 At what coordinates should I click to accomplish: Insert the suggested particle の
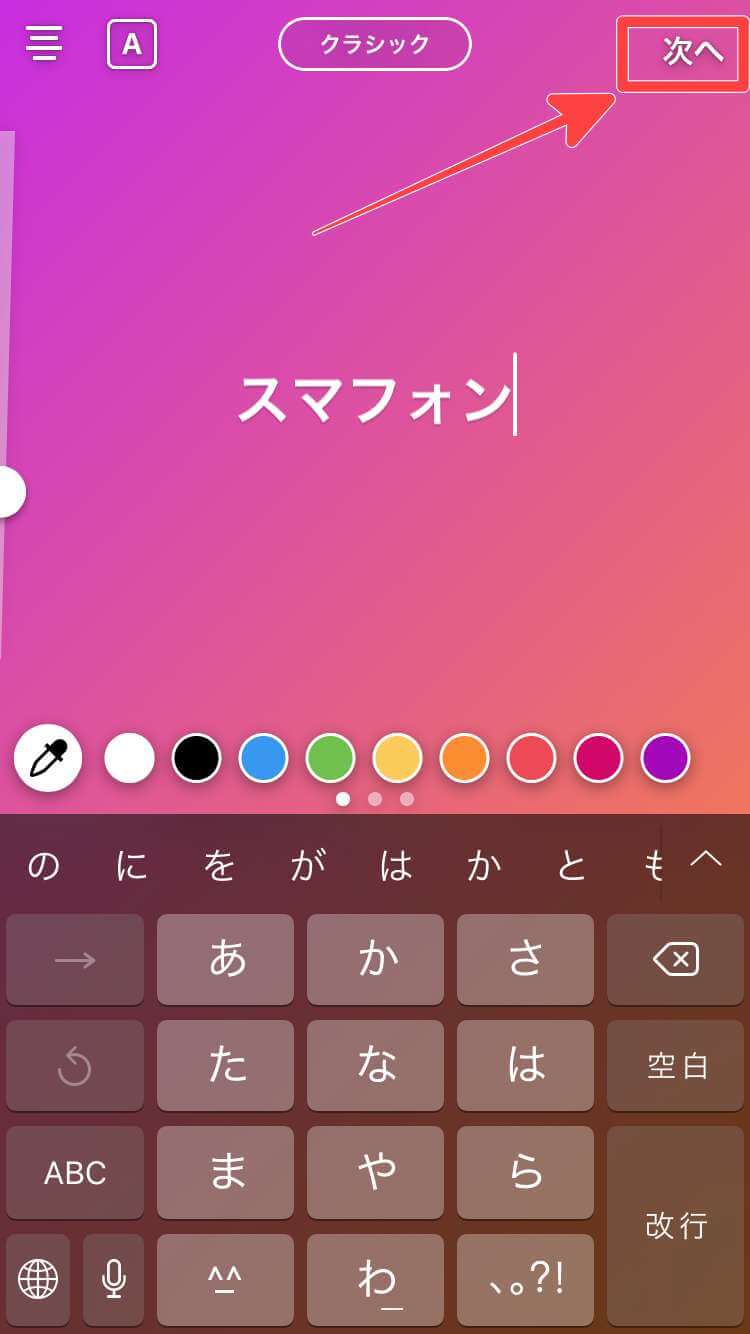(44, 865)
